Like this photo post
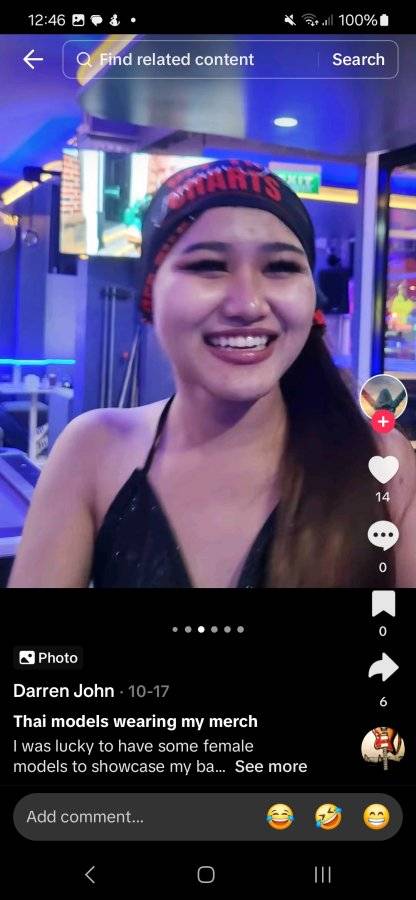 click(383, 470)
